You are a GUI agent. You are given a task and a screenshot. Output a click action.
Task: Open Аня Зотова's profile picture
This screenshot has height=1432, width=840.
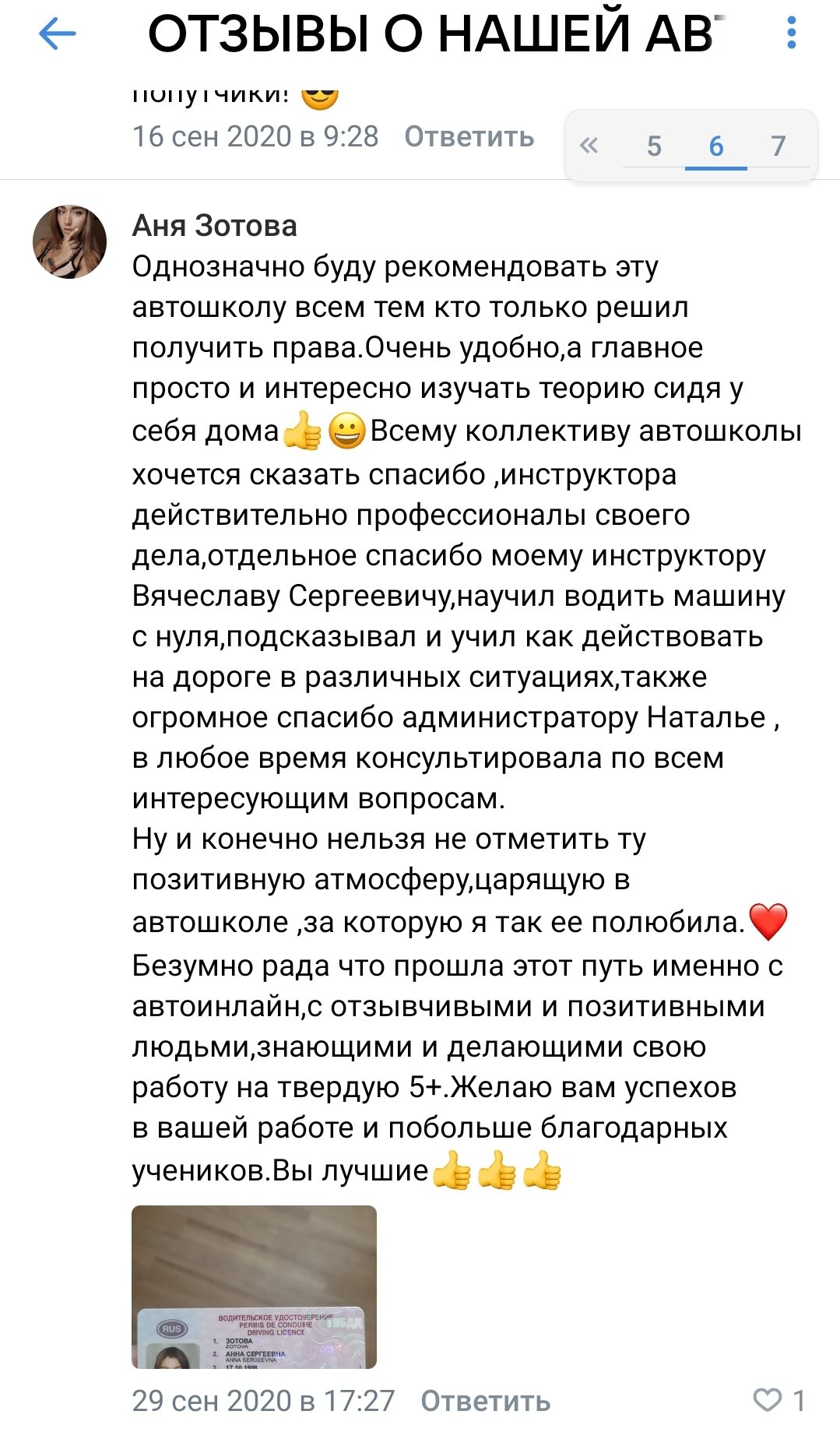tap(69, 241)
